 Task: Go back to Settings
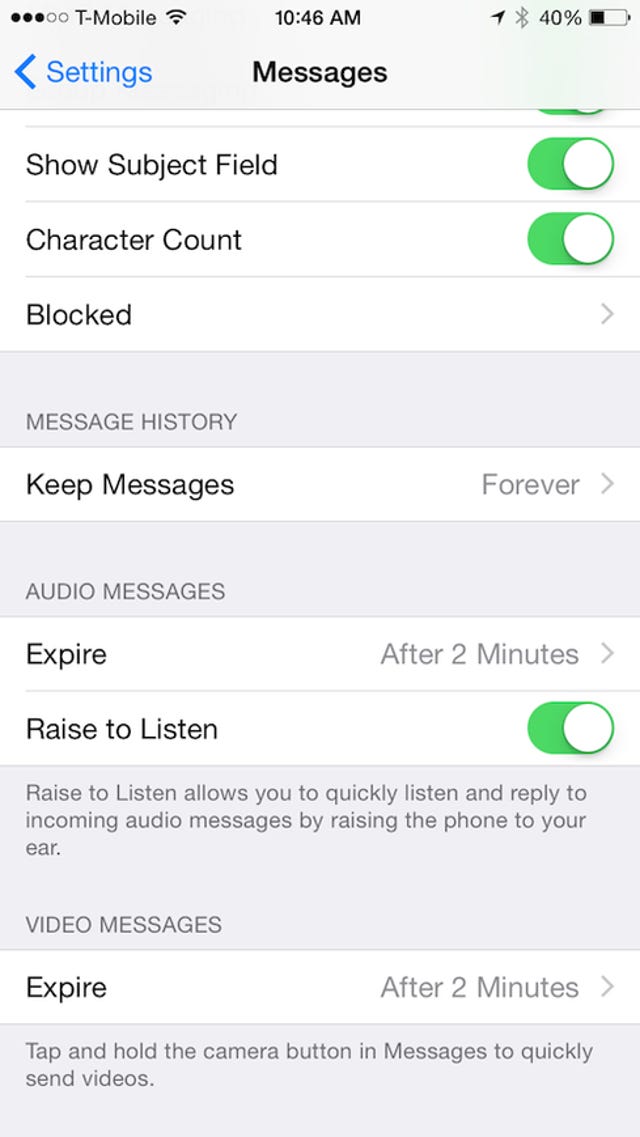tap(83, 73)
